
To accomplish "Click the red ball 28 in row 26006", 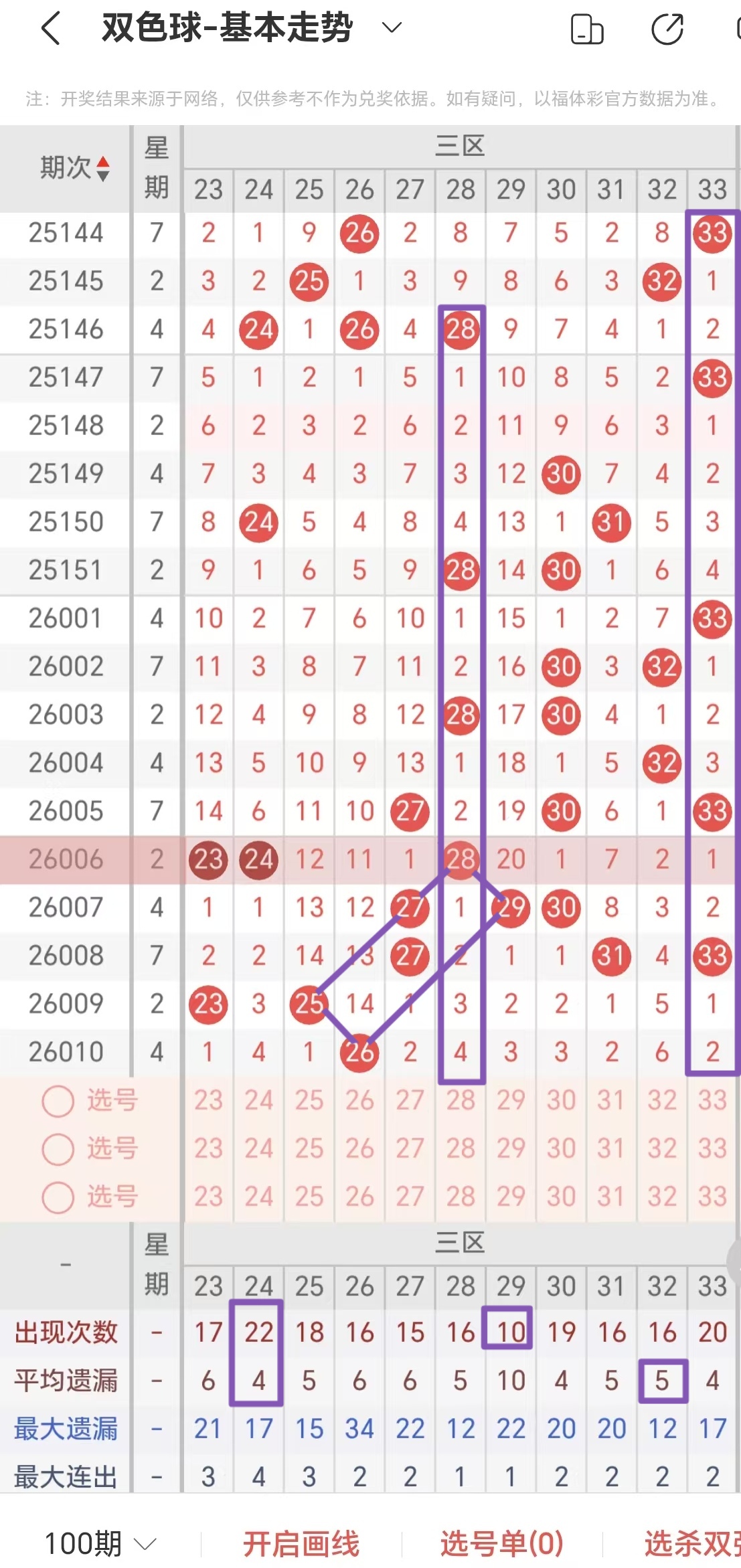I will (x=460, y=859).
